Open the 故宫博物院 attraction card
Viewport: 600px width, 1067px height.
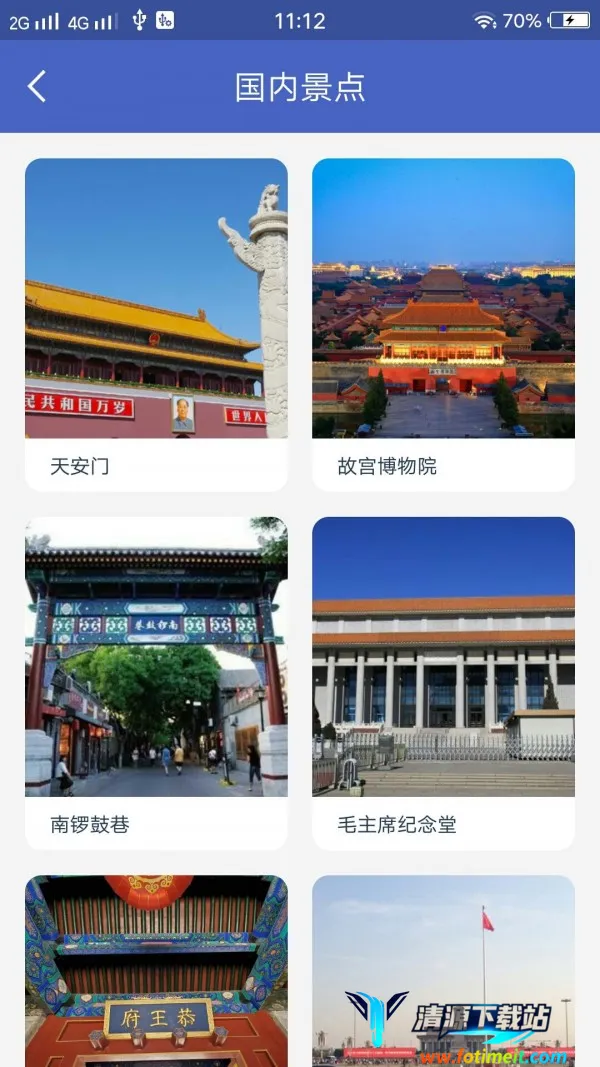pos(443,324)
